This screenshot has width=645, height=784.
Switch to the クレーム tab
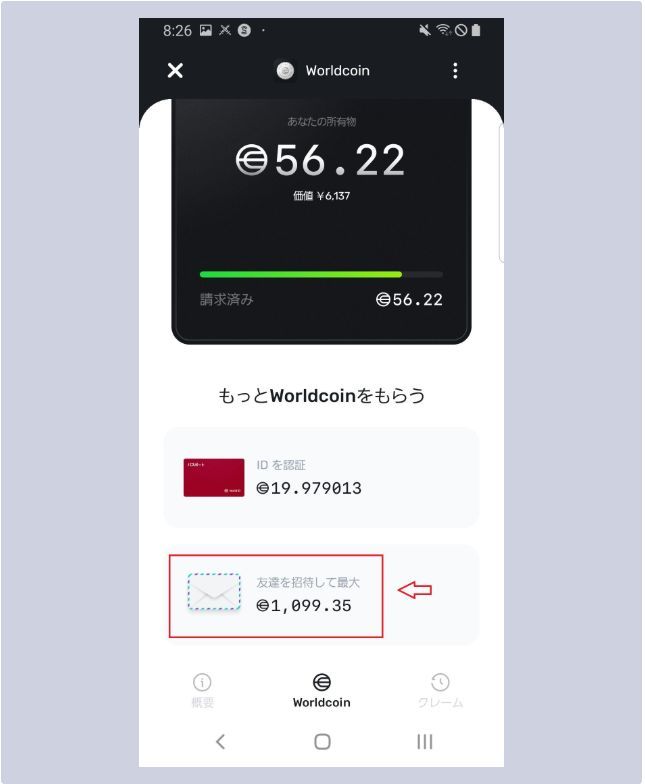pyautogui.click(x=440, y=690)
